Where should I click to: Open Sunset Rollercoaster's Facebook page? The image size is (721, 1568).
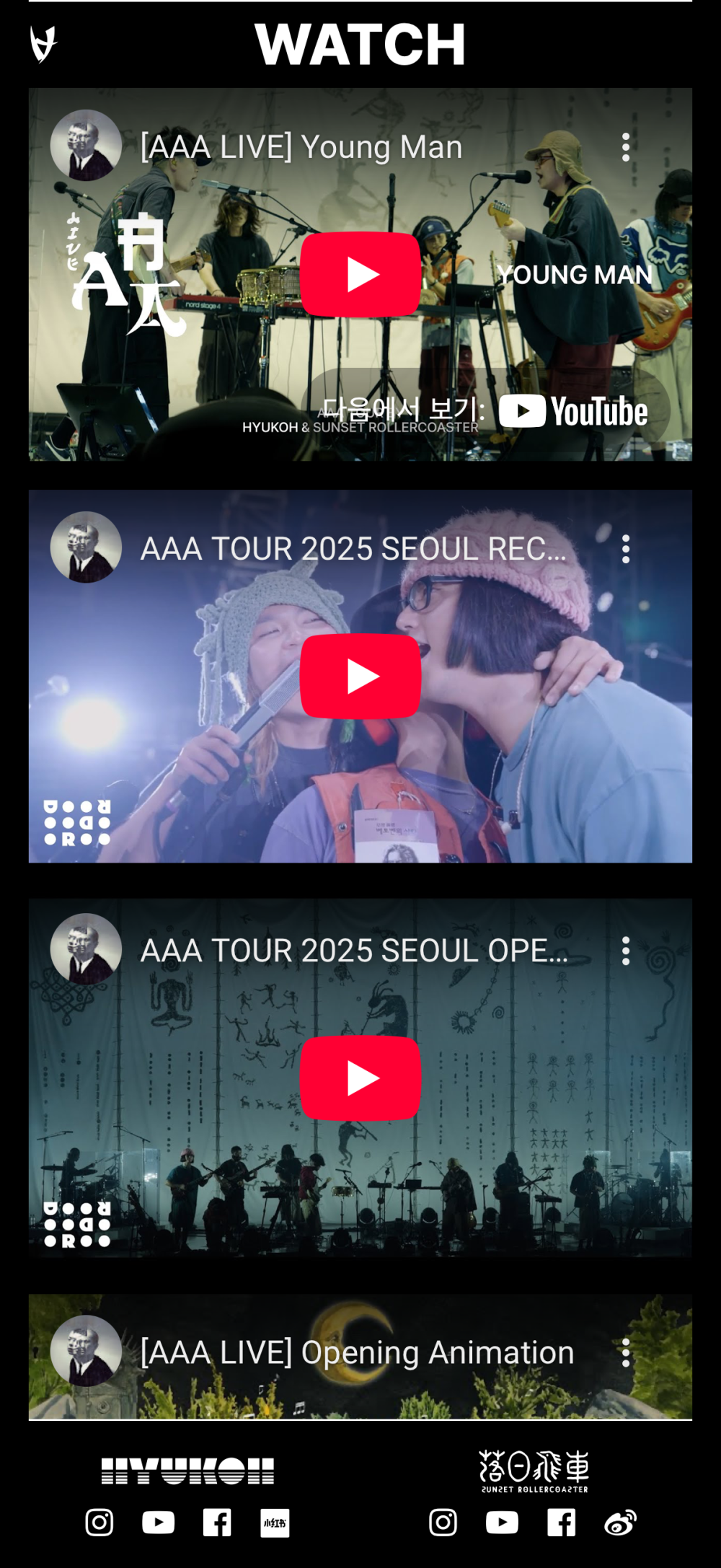[x=561, y=1523]
